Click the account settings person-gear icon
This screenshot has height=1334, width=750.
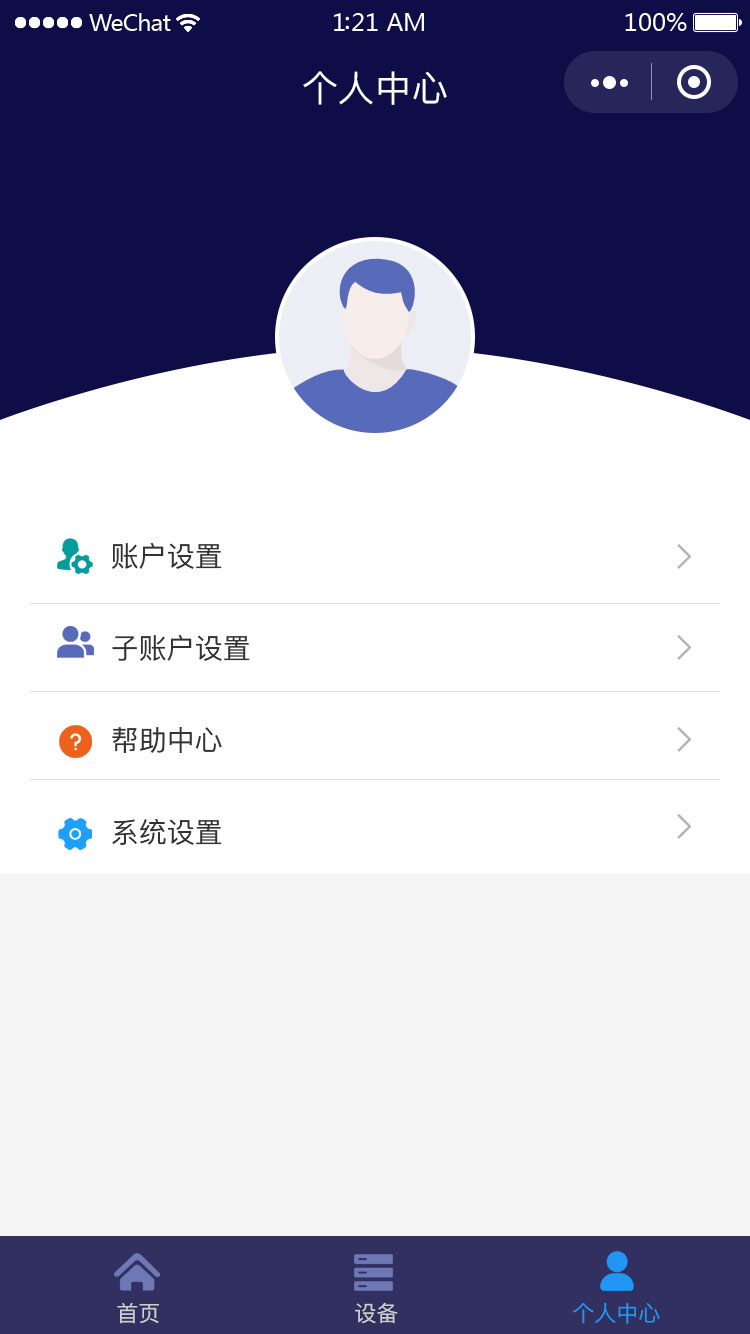pos(75,556)
